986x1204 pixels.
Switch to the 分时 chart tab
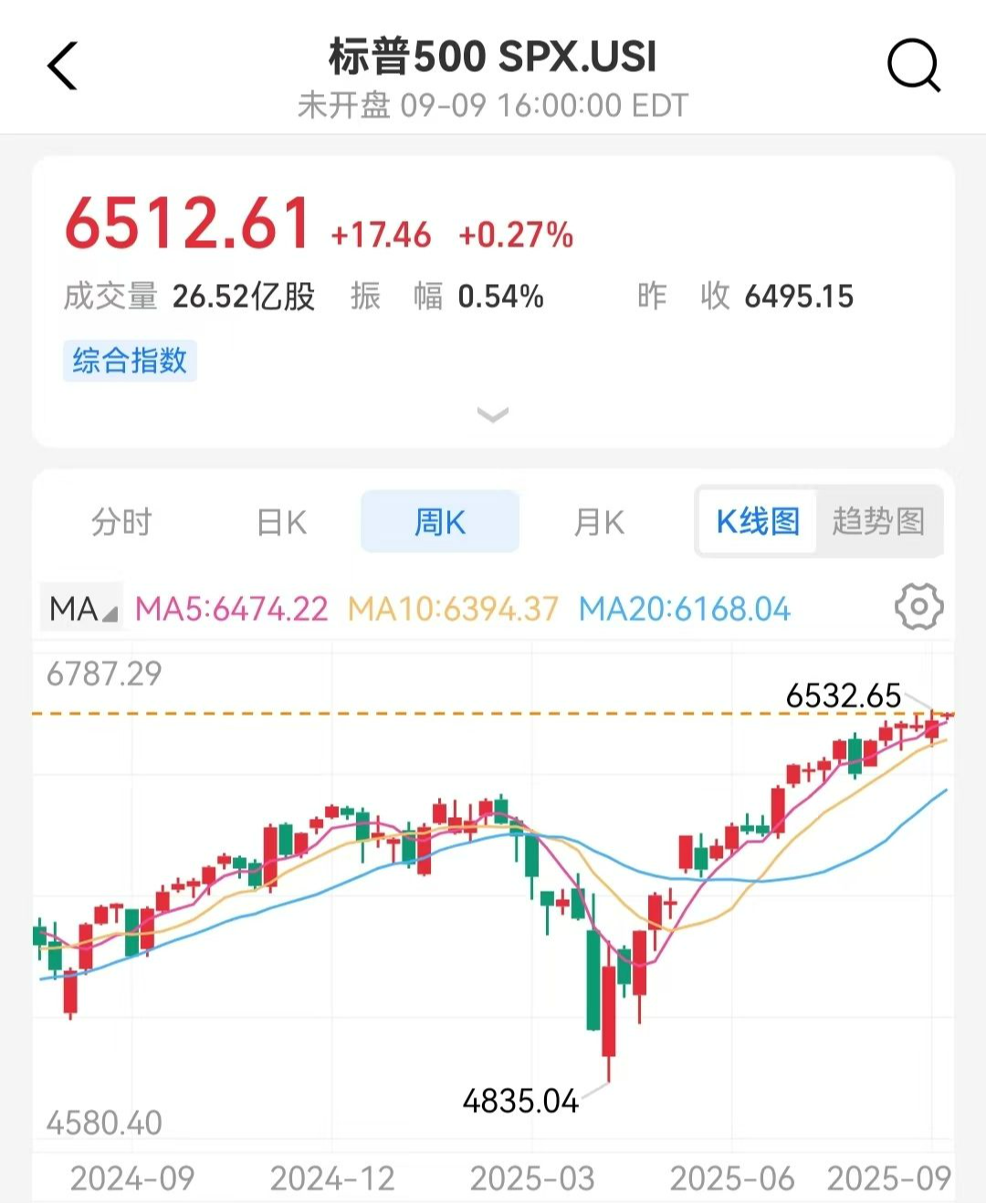pos(121,522)
